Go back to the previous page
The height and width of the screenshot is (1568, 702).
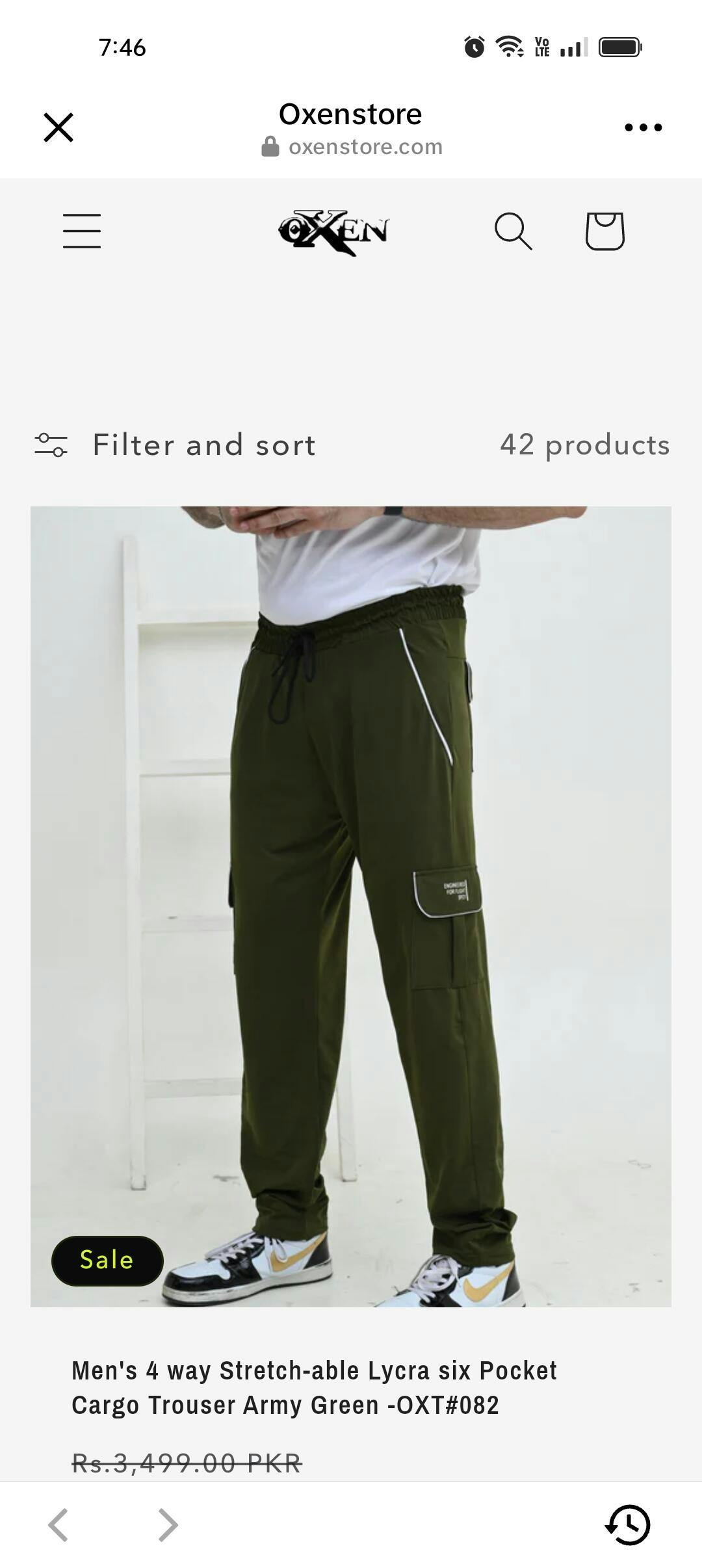(x=58, y=1525)
